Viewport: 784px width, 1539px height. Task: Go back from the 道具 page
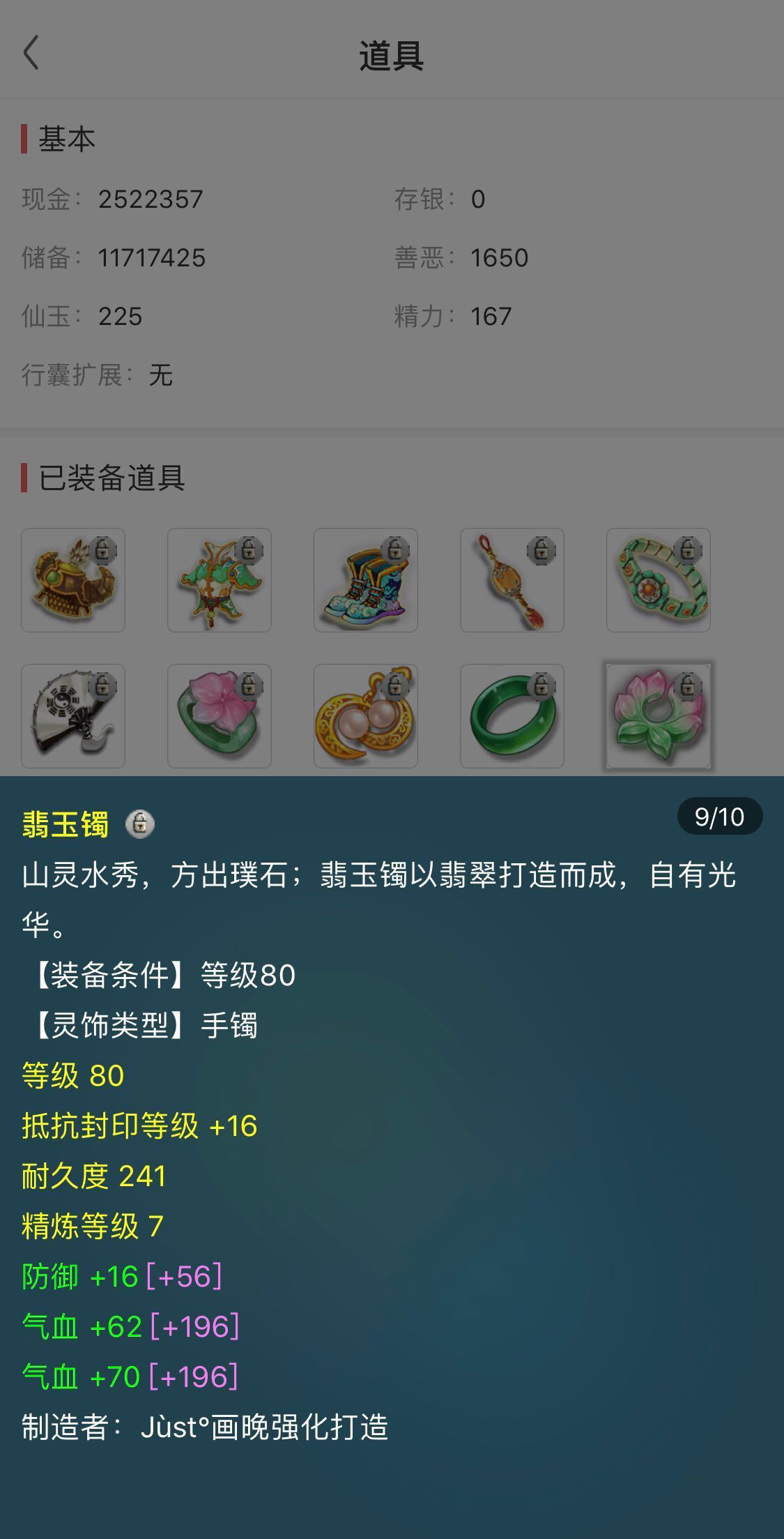pos(31,54)
